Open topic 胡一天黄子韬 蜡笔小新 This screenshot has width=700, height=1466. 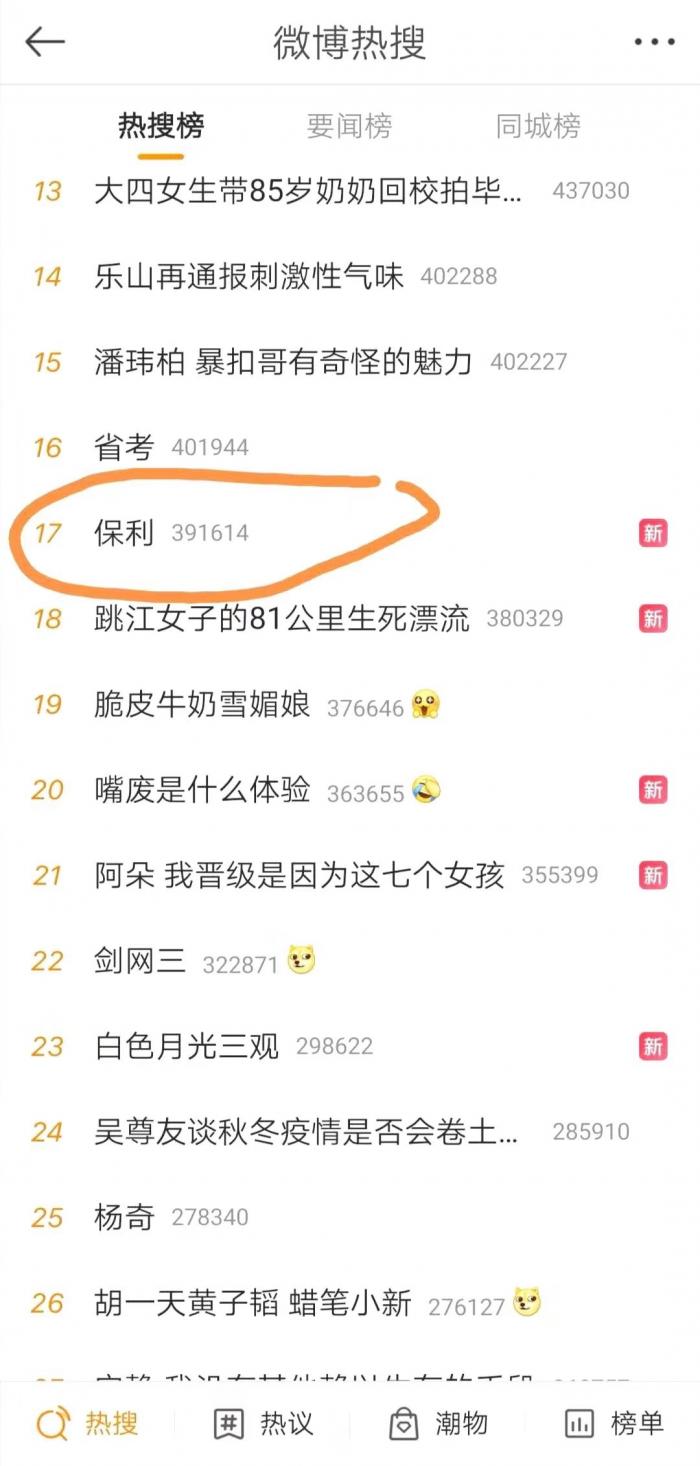pyautogui.click(x=253, y=1303)
